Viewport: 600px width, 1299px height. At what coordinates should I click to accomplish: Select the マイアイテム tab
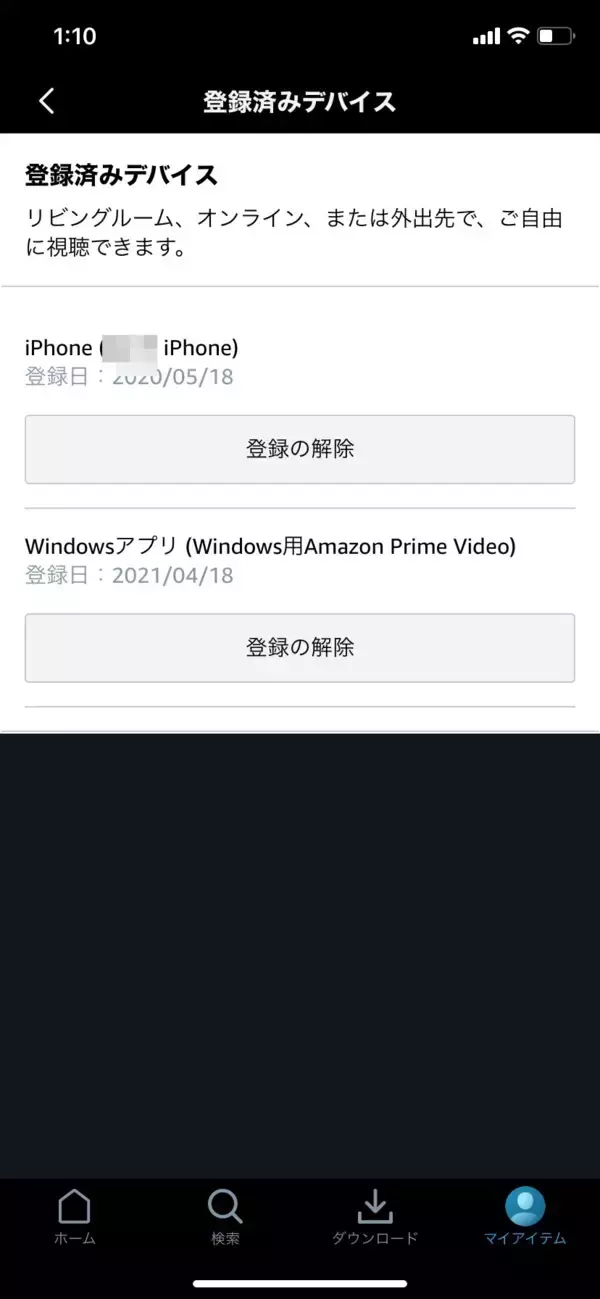click(525, 1217)
